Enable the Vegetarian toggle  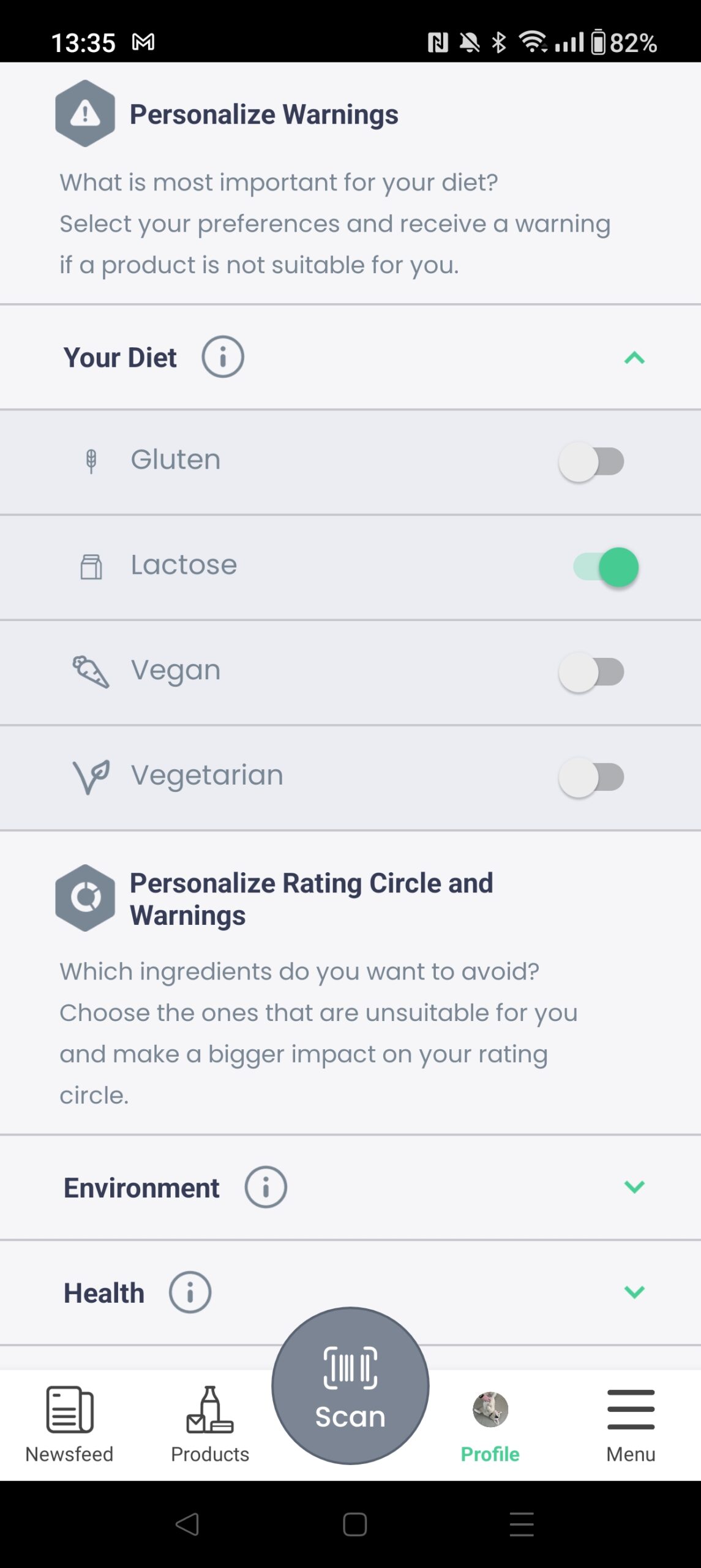591,777
